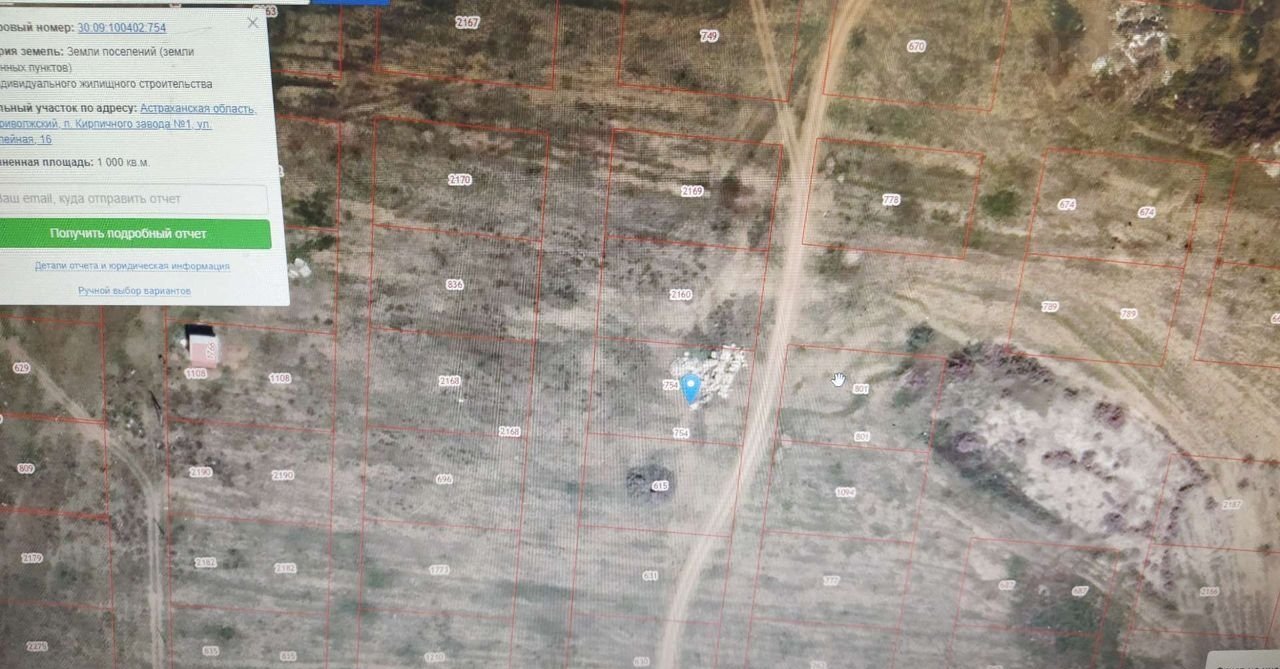Close the parcel info popup
The height and width of the screenshot is (669, 1280).
pos(252,23)
